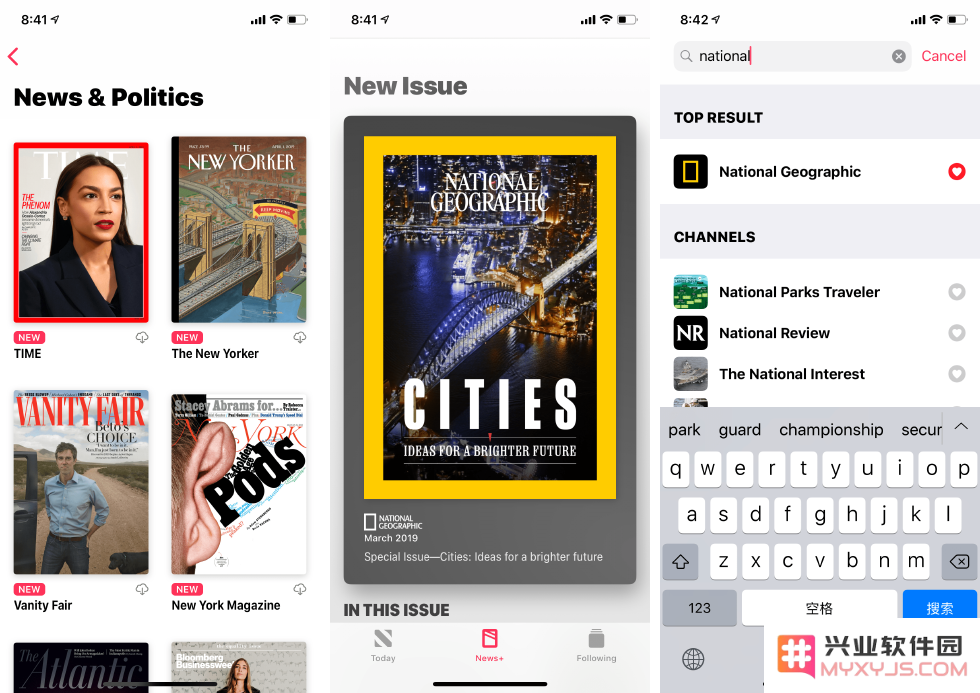Clear the search field text
The width and height of the screenshot is (980, 693).
tap(899, 57)
